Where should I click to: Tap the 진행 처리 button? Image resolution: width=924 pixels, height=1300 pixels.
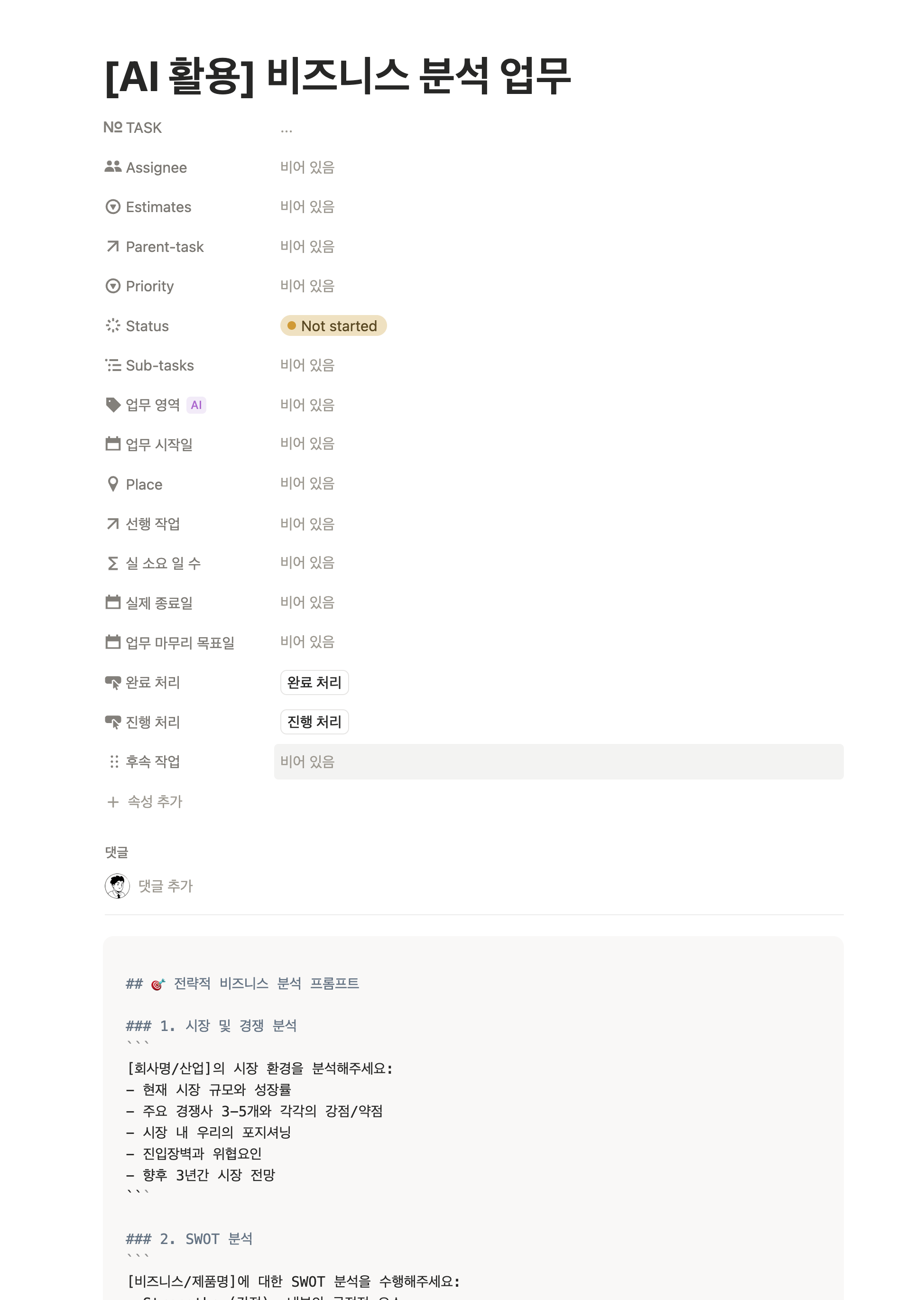click(x=314, y=722)
